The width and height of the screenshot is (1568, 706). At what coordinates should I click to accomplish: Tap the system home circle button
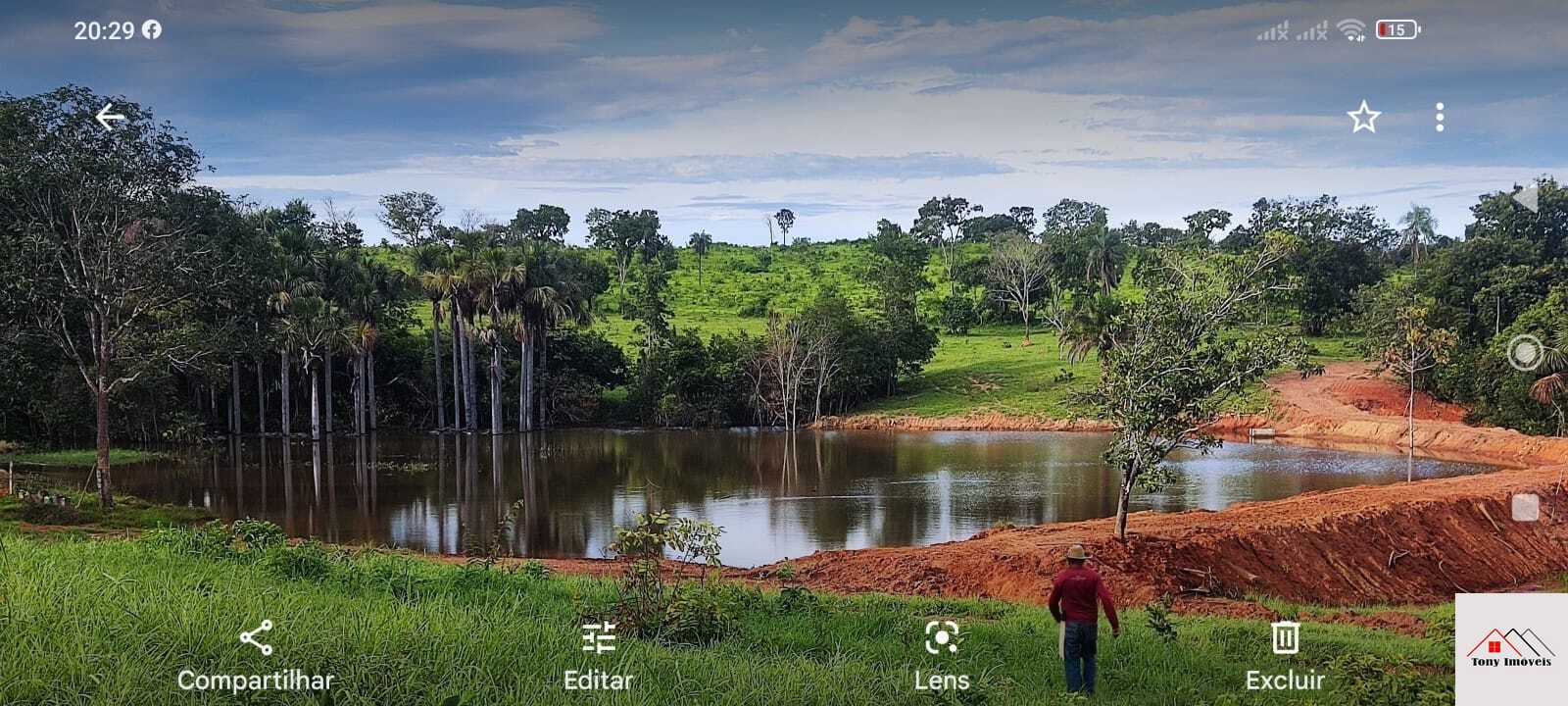(1525, 352)
